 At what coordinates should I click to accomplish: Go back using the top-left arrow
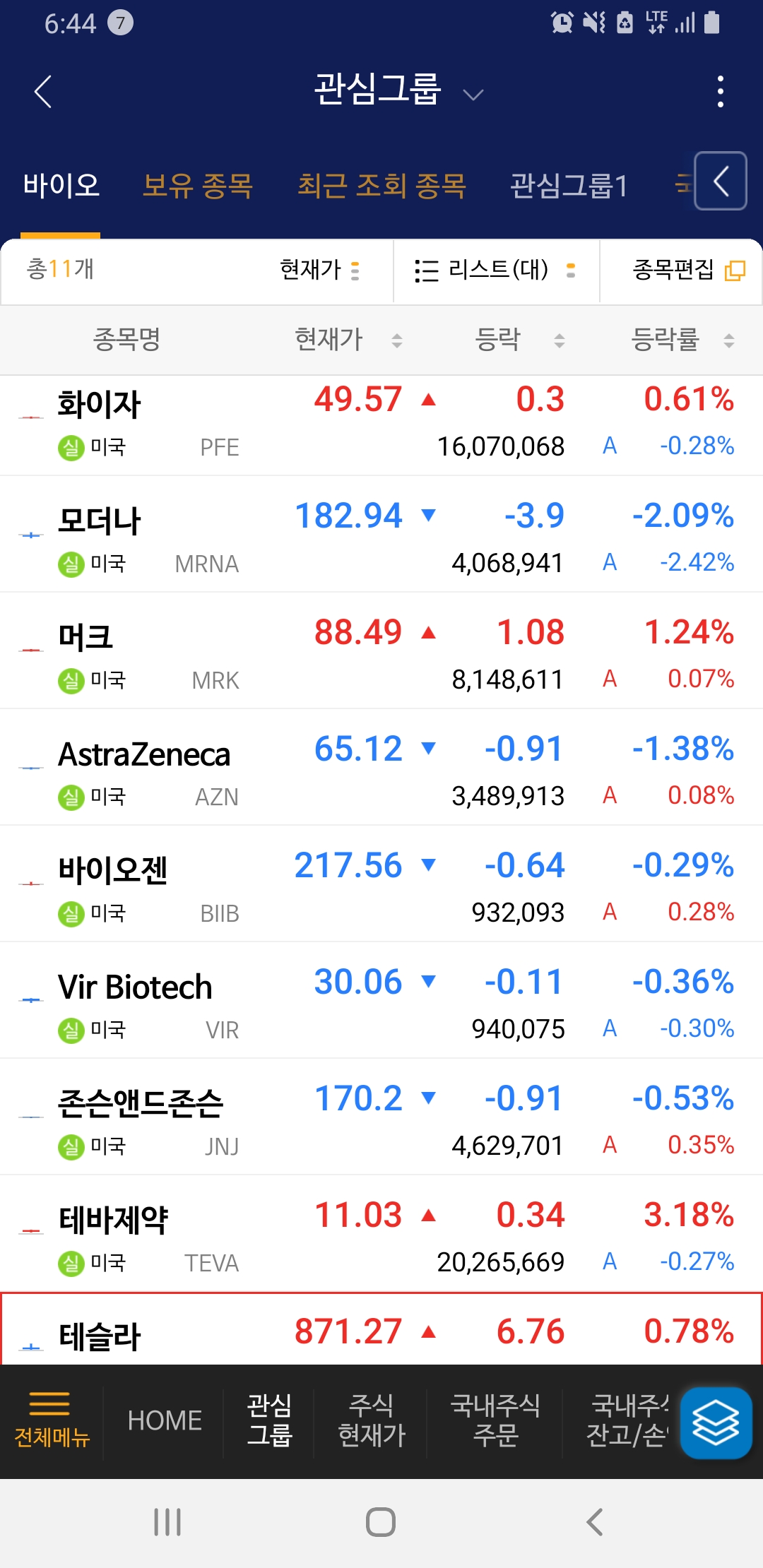(x=43, y=92)
